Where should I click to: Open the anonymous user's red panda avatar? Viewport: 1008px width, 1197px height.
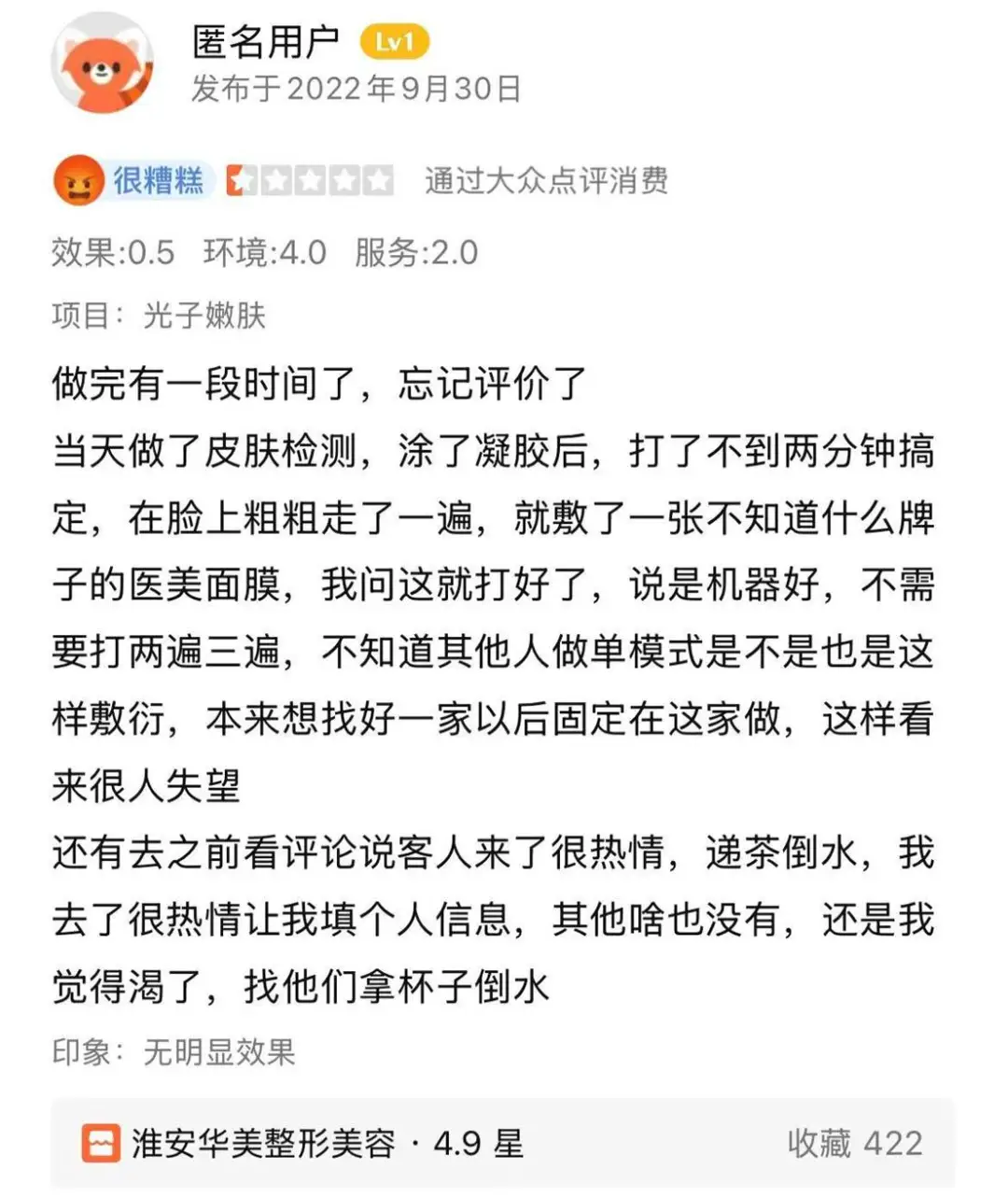coord(103,63)
